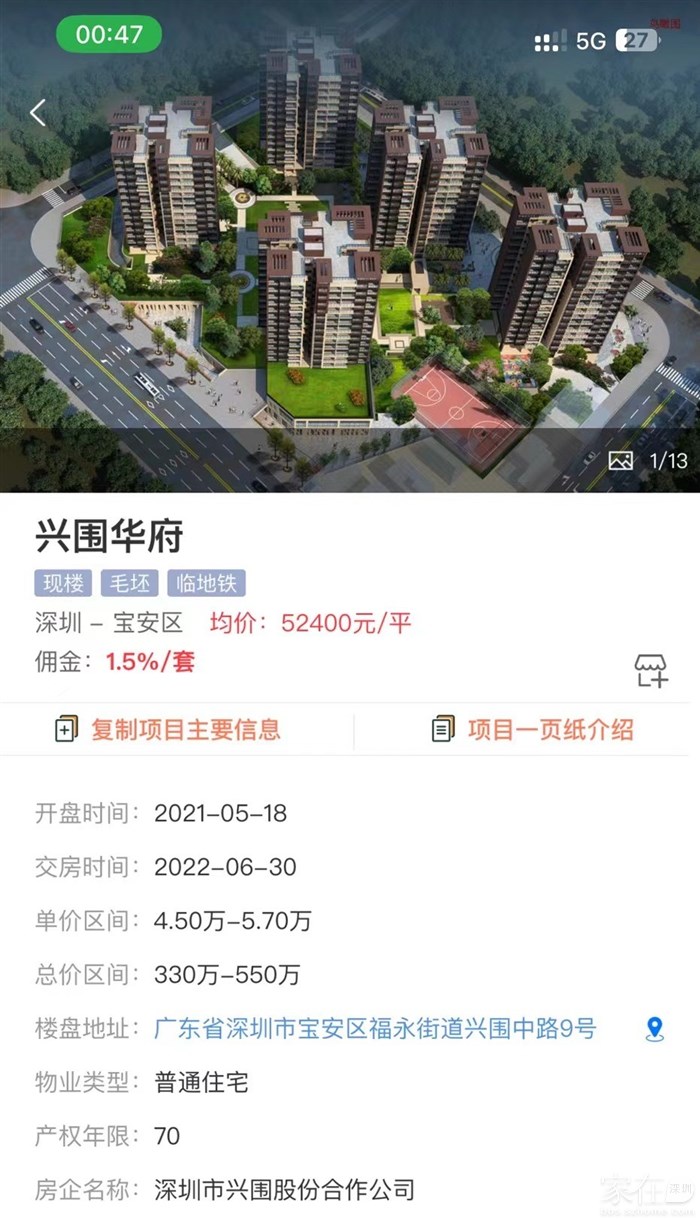Open the address link 兴围中路9号
This screenshot has width=700, height=1219.
point(375,1027)
